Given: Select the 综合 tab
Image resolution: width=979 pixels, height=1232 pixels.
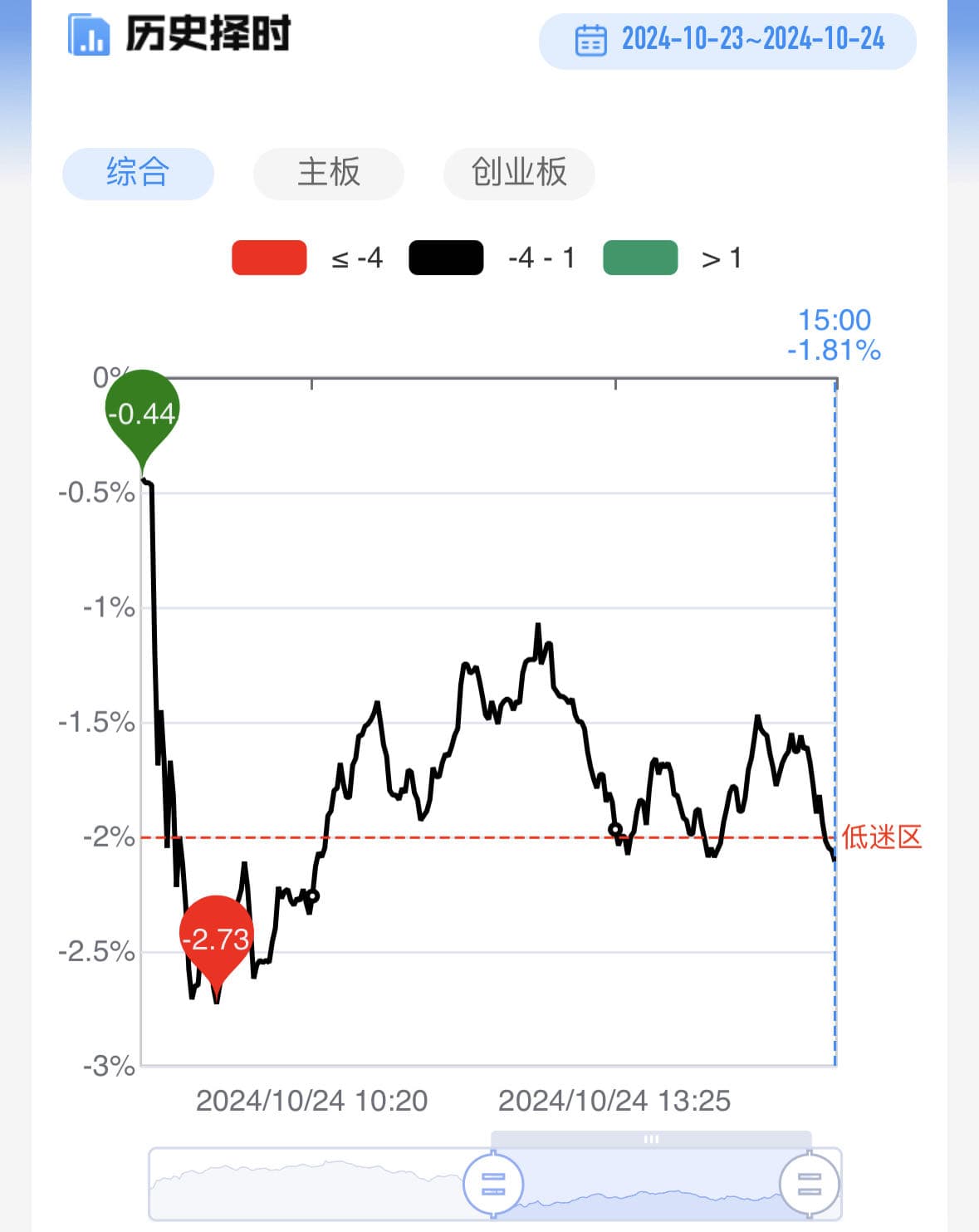Looking at the screenshot, I should coord(138,173).
